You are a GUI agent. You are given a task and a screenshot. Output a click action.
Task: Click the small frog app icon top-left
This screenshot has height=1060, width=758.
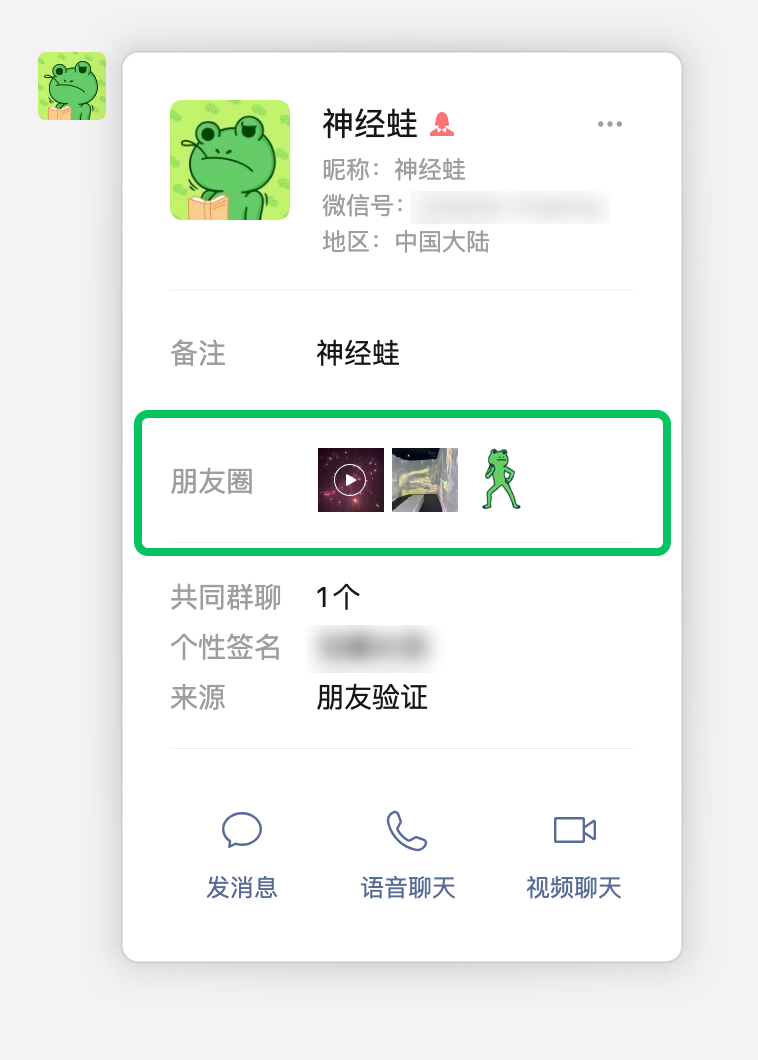tap(71, 86)
